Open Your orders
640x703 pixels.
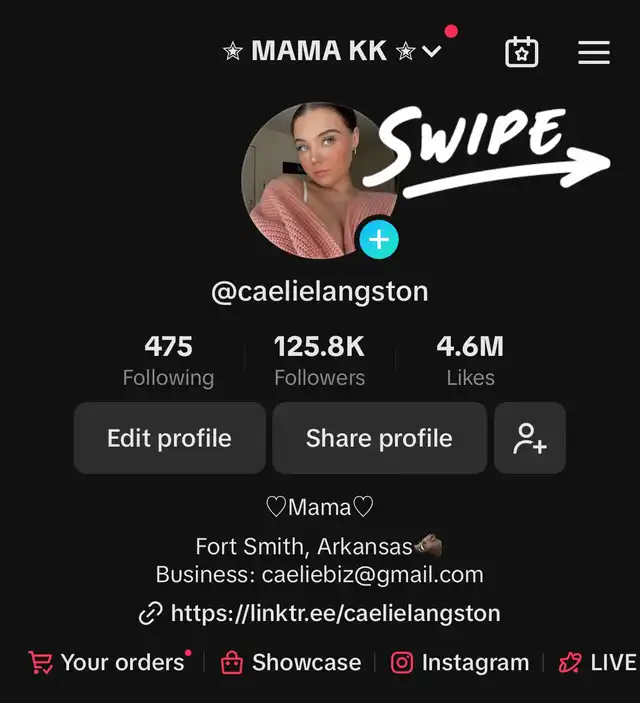(110, 663)
